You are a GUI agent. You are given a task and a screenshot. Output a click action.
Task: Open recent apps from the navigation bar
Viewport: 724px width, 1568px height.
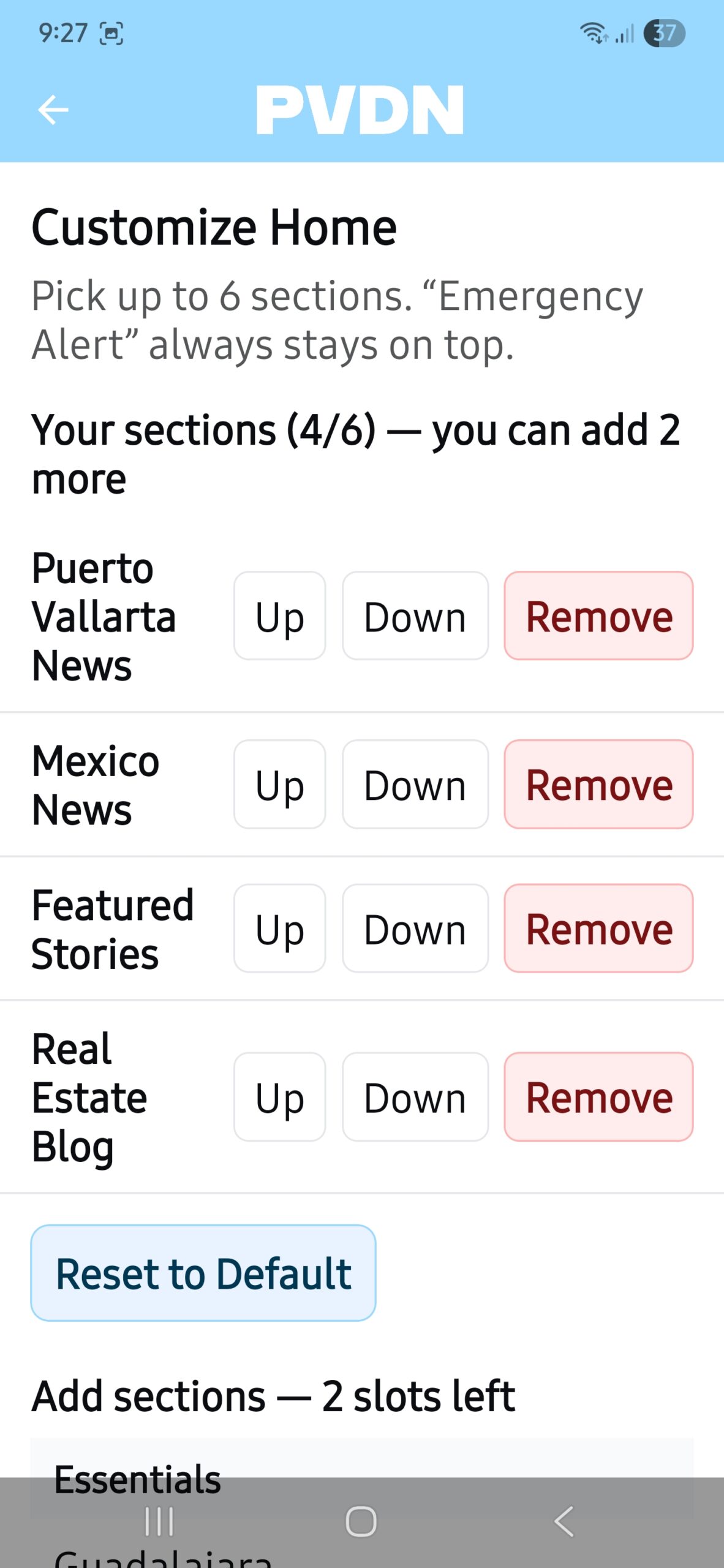[x=159, y=1521]
